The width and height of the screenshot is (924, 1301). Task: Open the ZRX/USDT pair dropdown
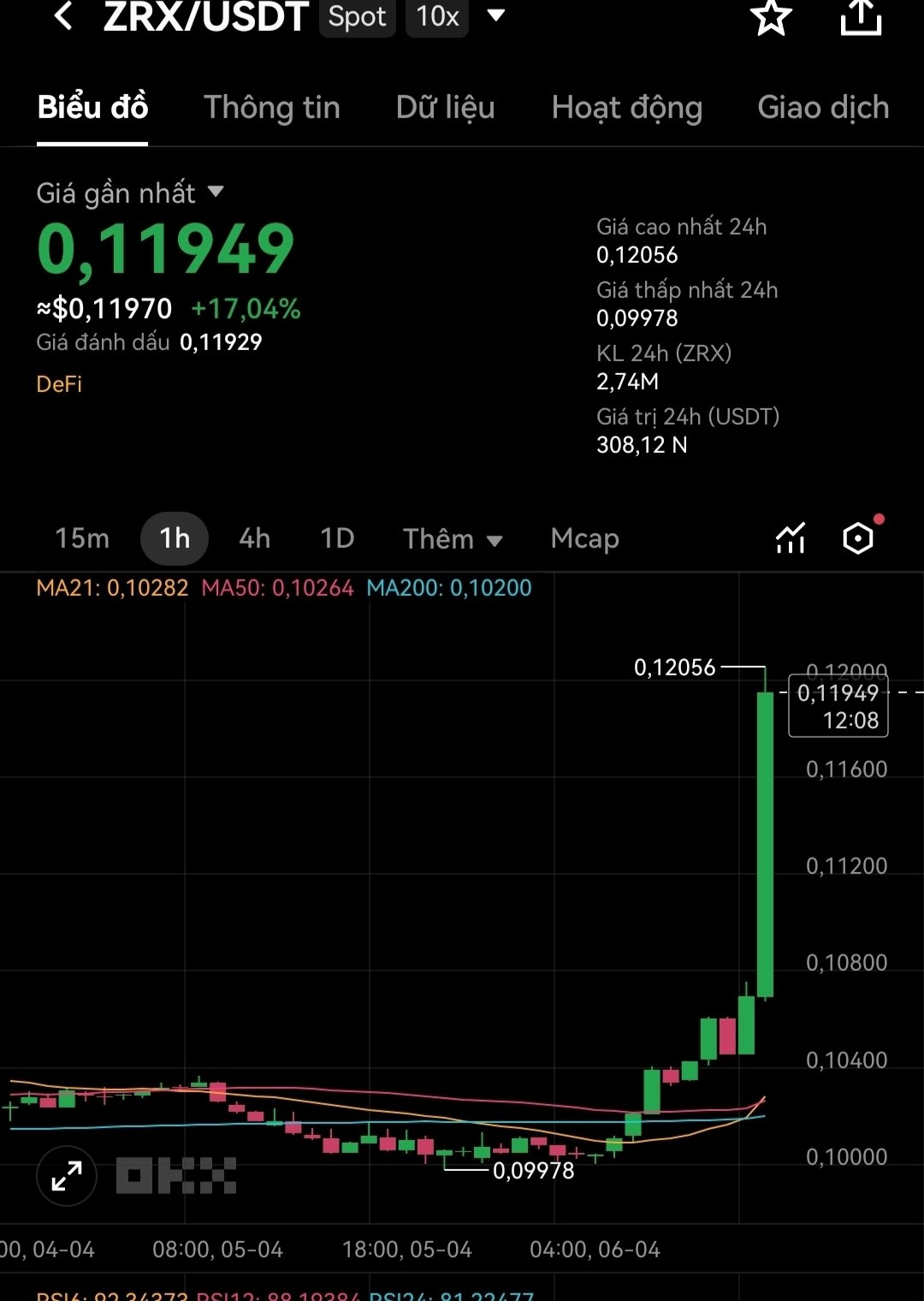[495, 15]
